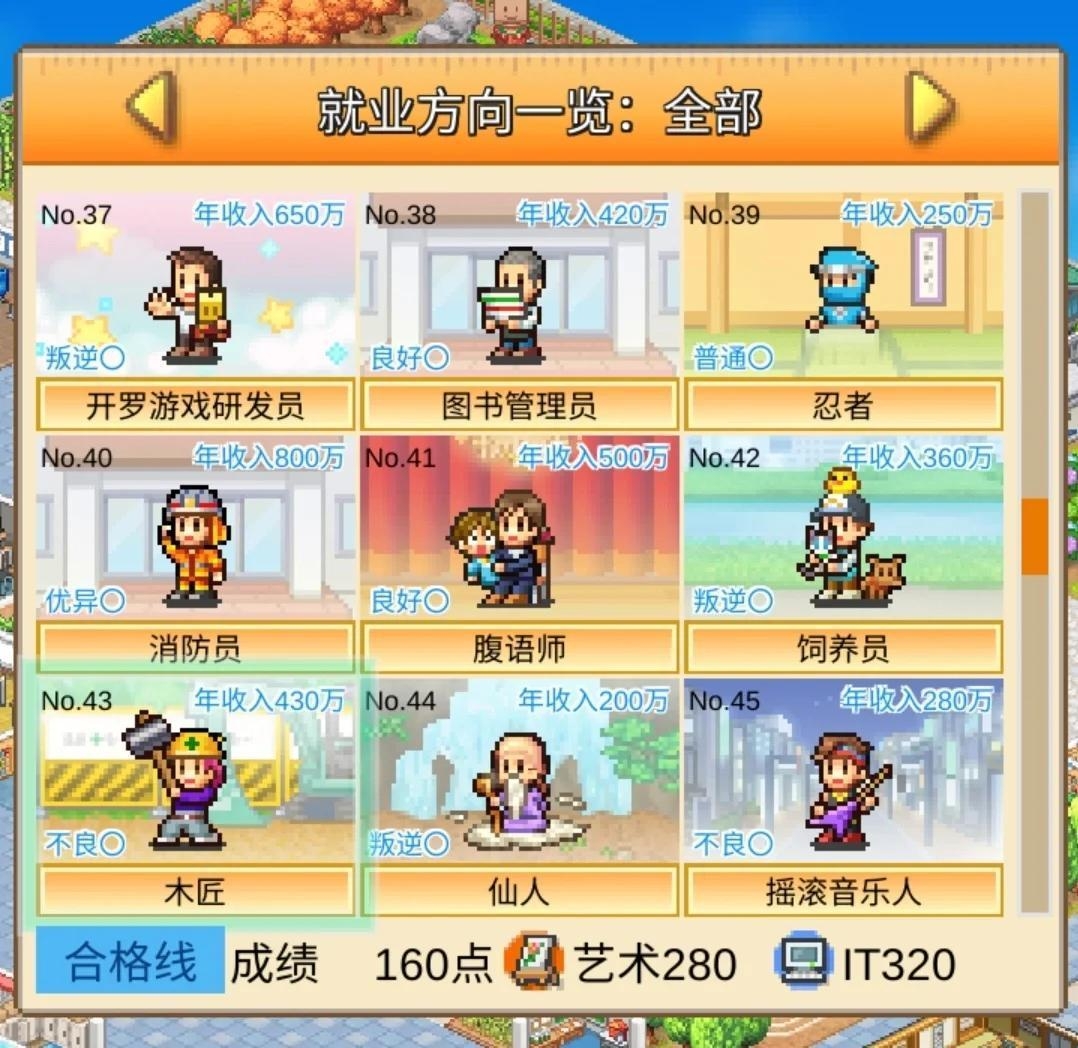Open the 木匠 career card
The width and height of the screenshot is (1078, 1048).
click(195, 796)
